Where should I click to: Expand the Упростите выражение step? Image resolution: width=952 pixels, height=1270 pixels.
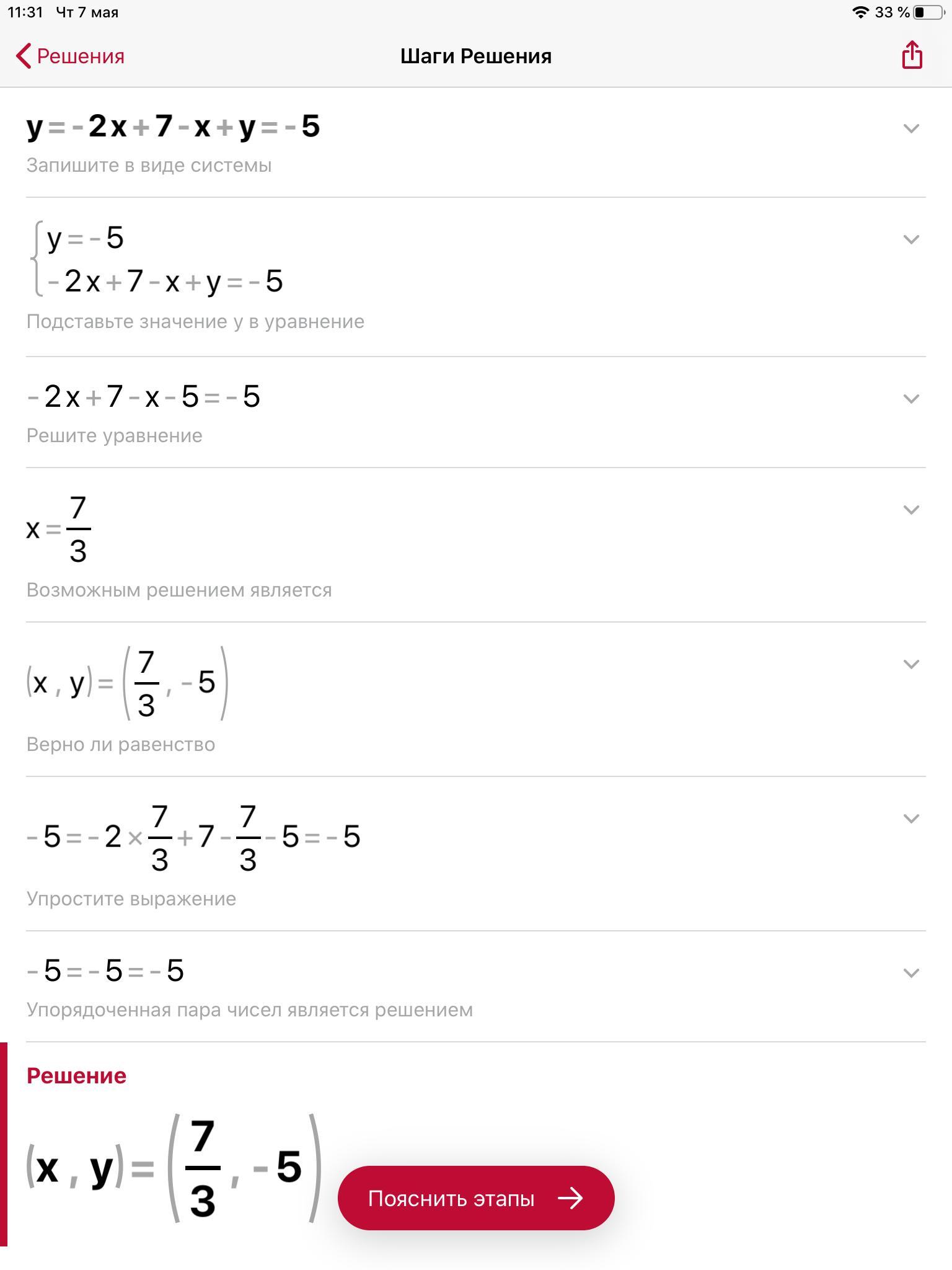point(910,819)
